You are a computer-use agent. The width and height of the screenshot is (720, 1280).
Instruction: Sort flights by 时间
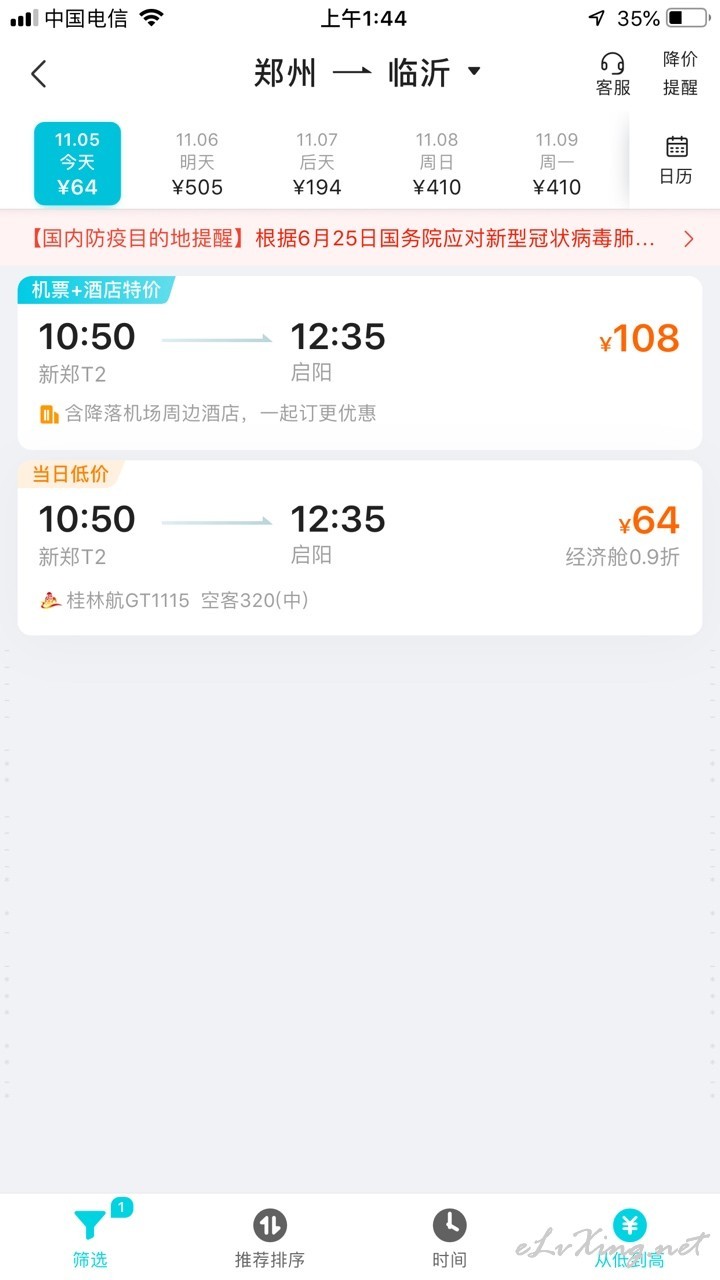[x=450, y=1237]
